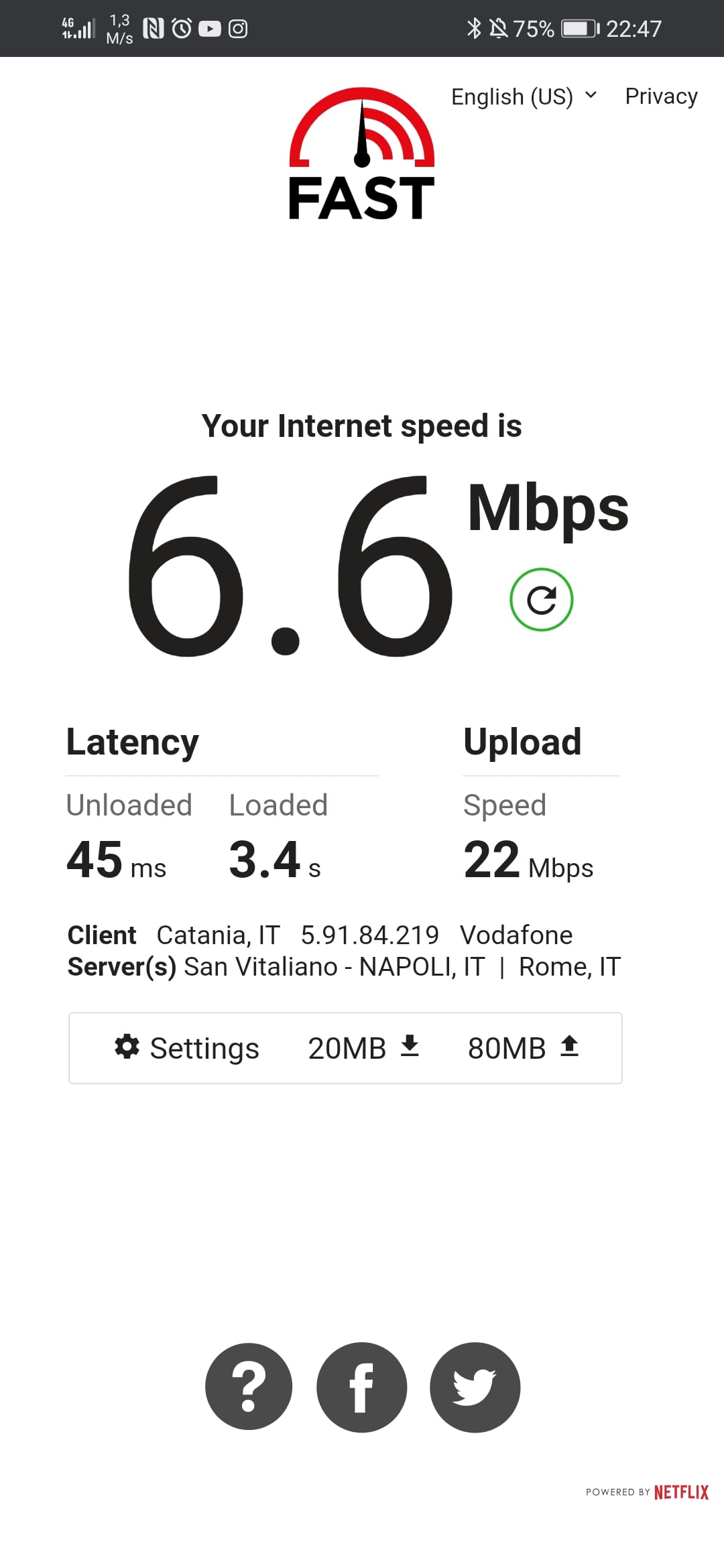Image resolution: width=724 pixels, height=1568 pixels.
Task: Share results on Twitter
Action: (x=475, y=1387)
